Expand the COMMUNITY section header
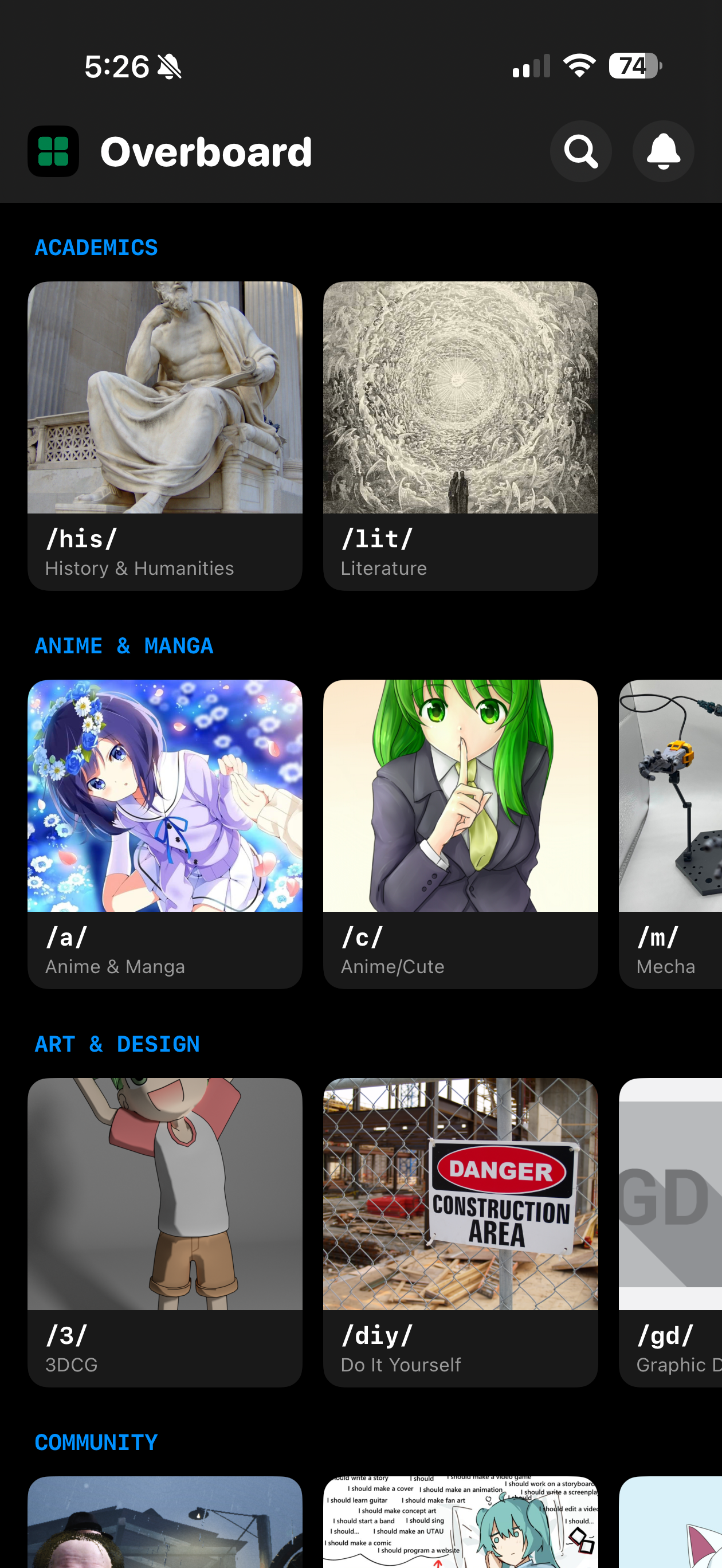 [x=96, y=1442]
